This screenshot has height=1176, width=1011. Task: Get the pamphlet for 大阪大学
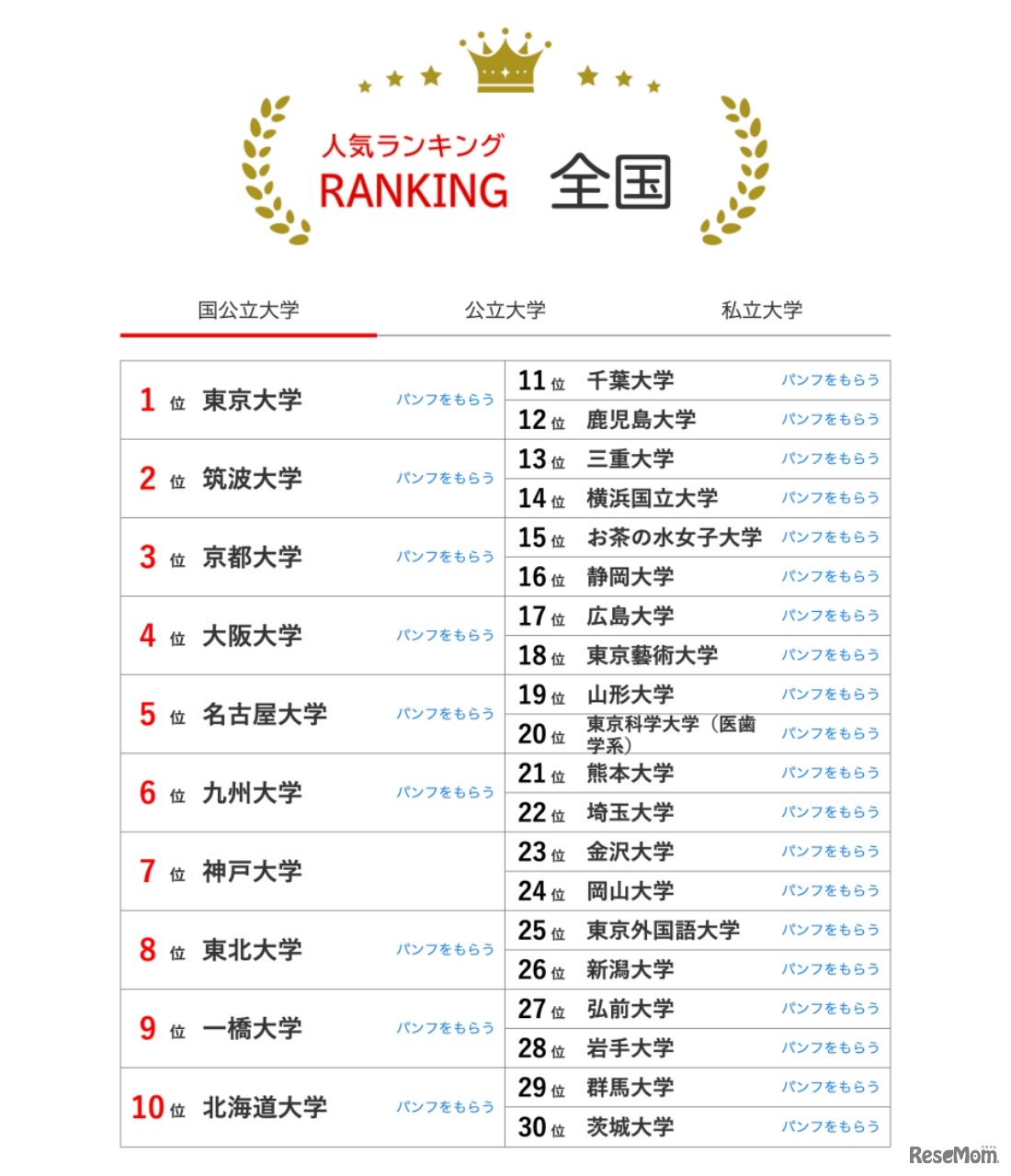click(x=445, y=635)
